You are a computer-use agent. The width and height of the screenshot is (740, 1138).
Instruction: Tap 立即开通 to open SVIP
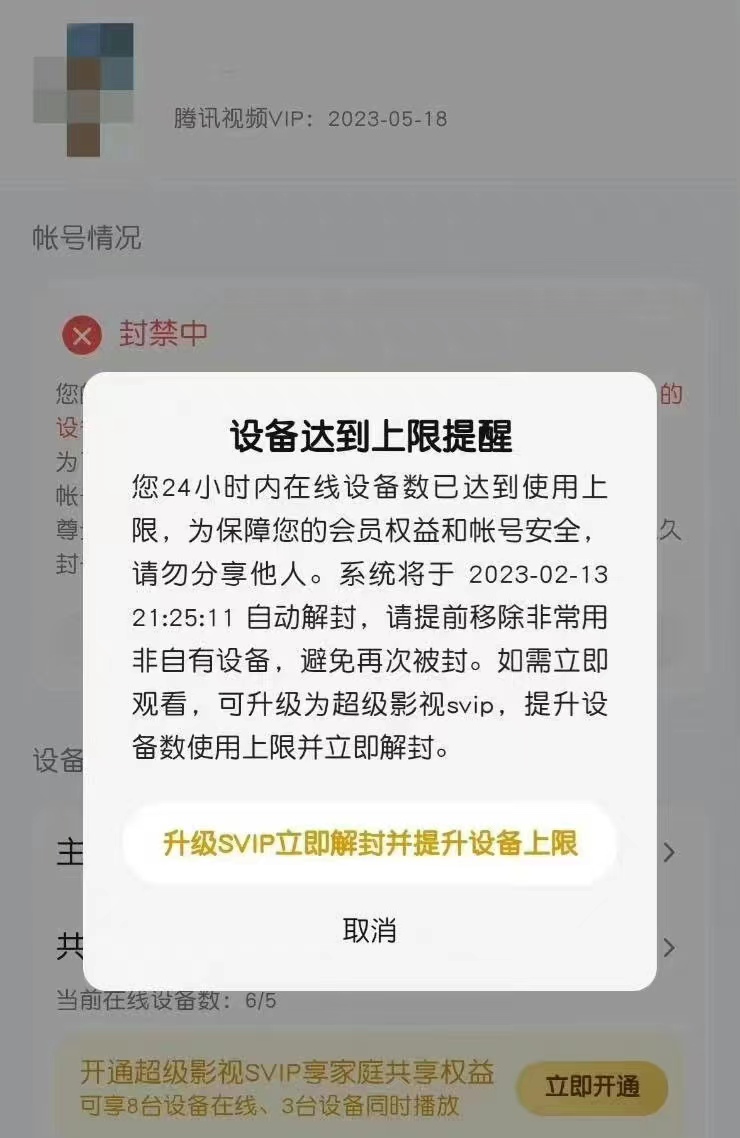point(592,1087)
